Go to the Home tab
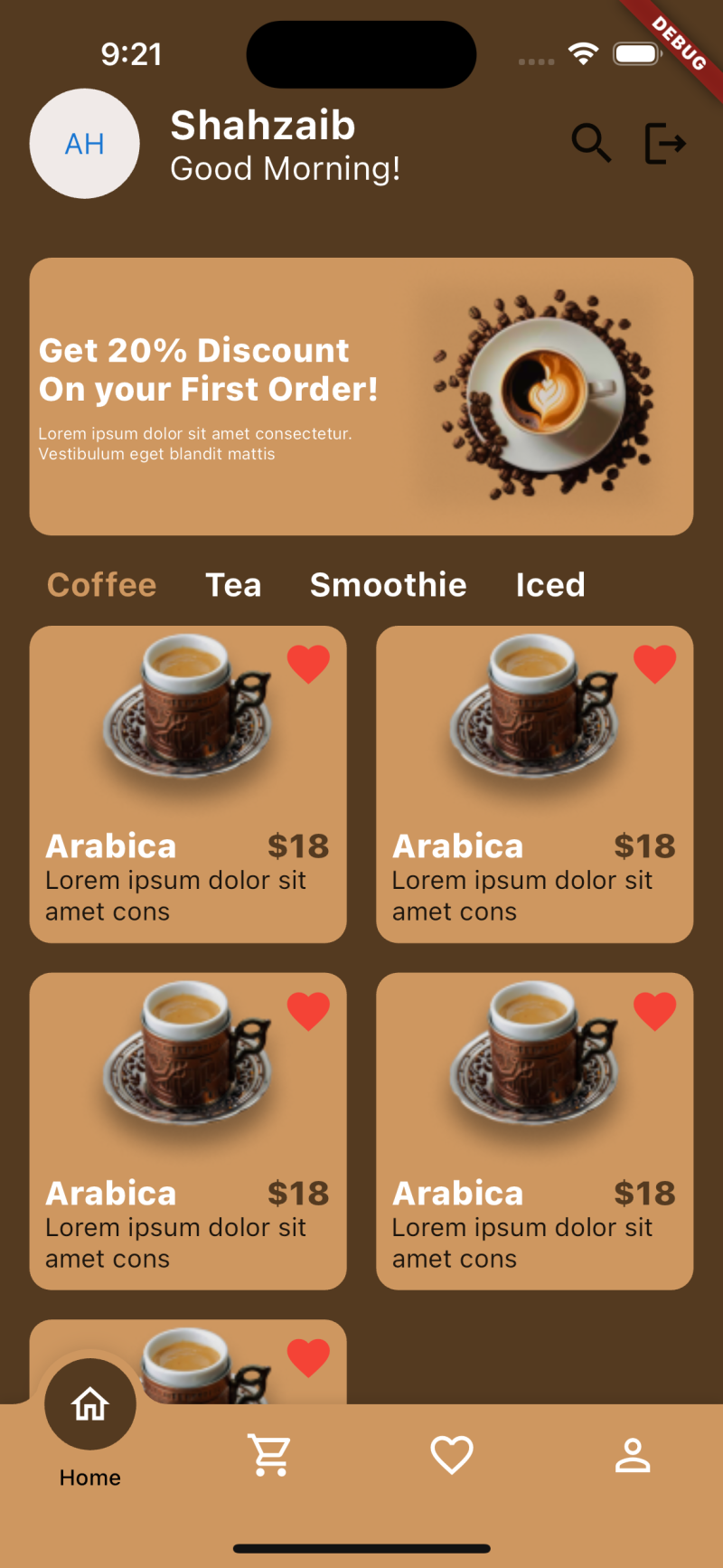 [x=90, y=1406]
